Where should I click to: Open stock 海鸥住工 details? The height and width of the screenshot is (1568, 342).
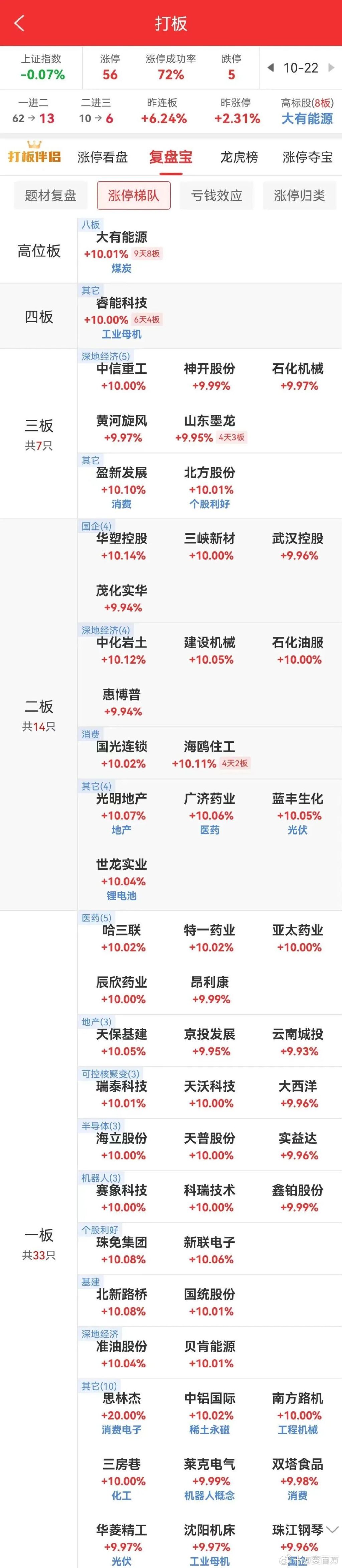tap(209, 747)
